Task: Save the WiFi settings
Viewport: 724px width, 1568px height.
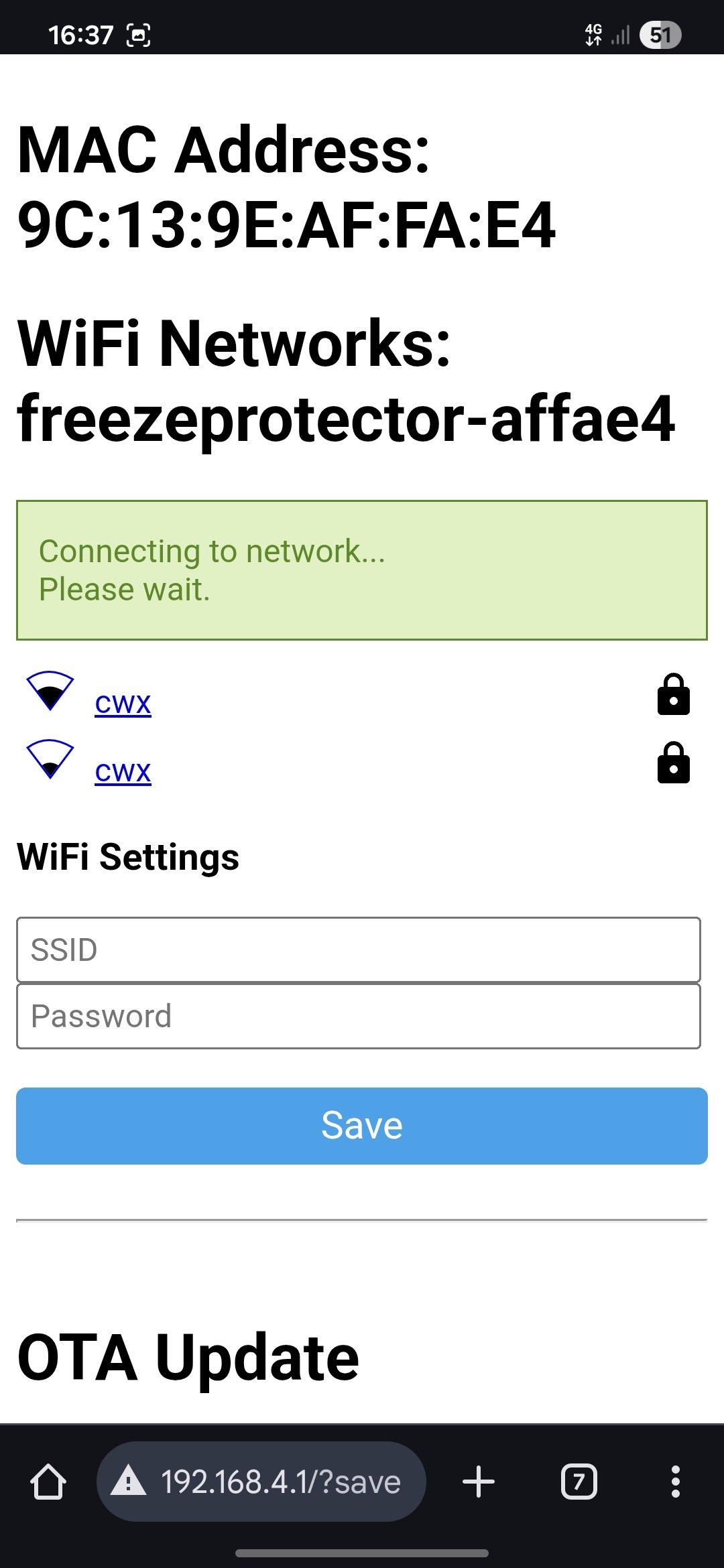Action: point(362,1126)
